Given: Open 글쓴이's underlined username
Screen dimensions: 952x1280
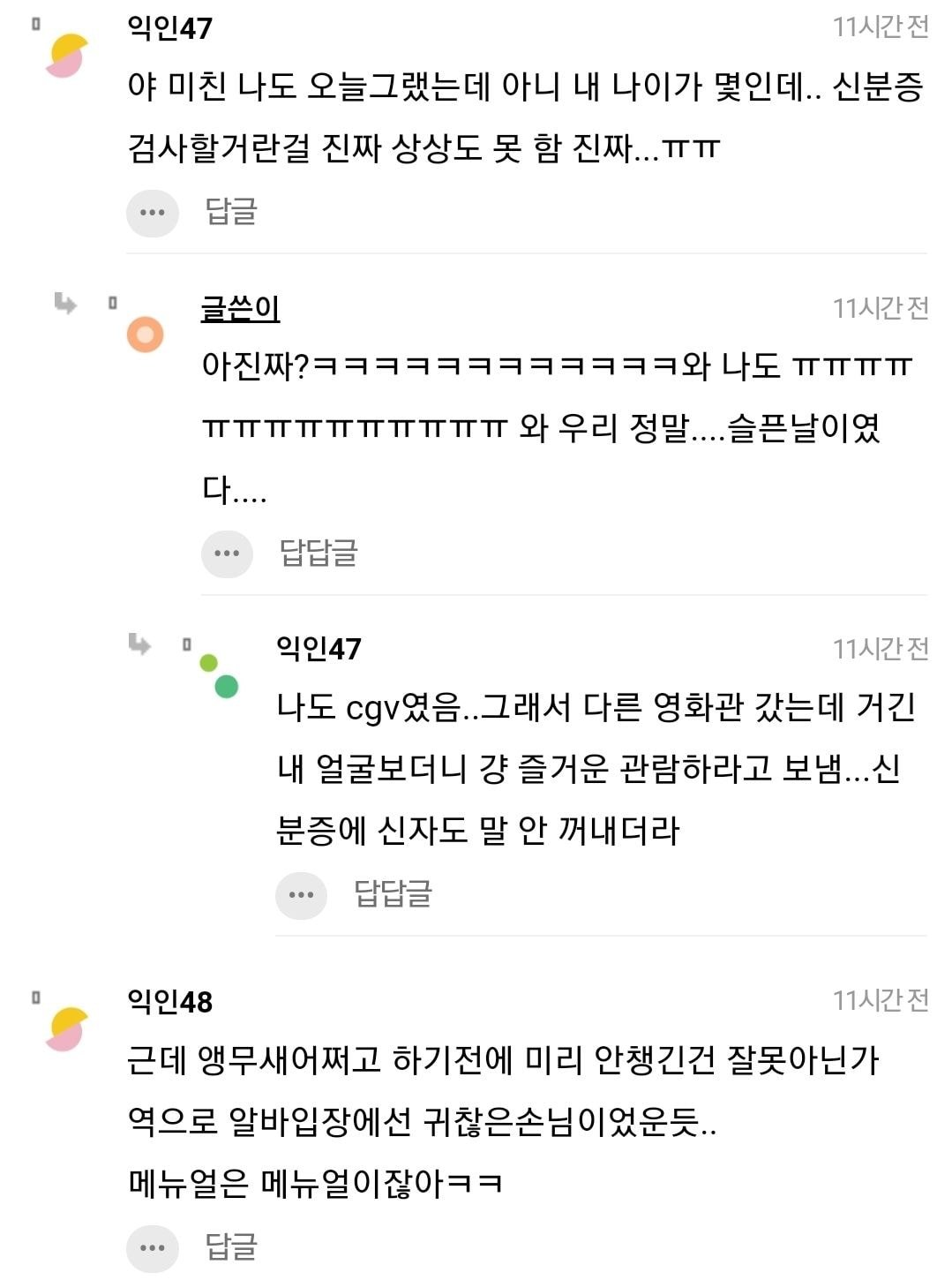Looking at the screenshot, I should click(240, 308).
